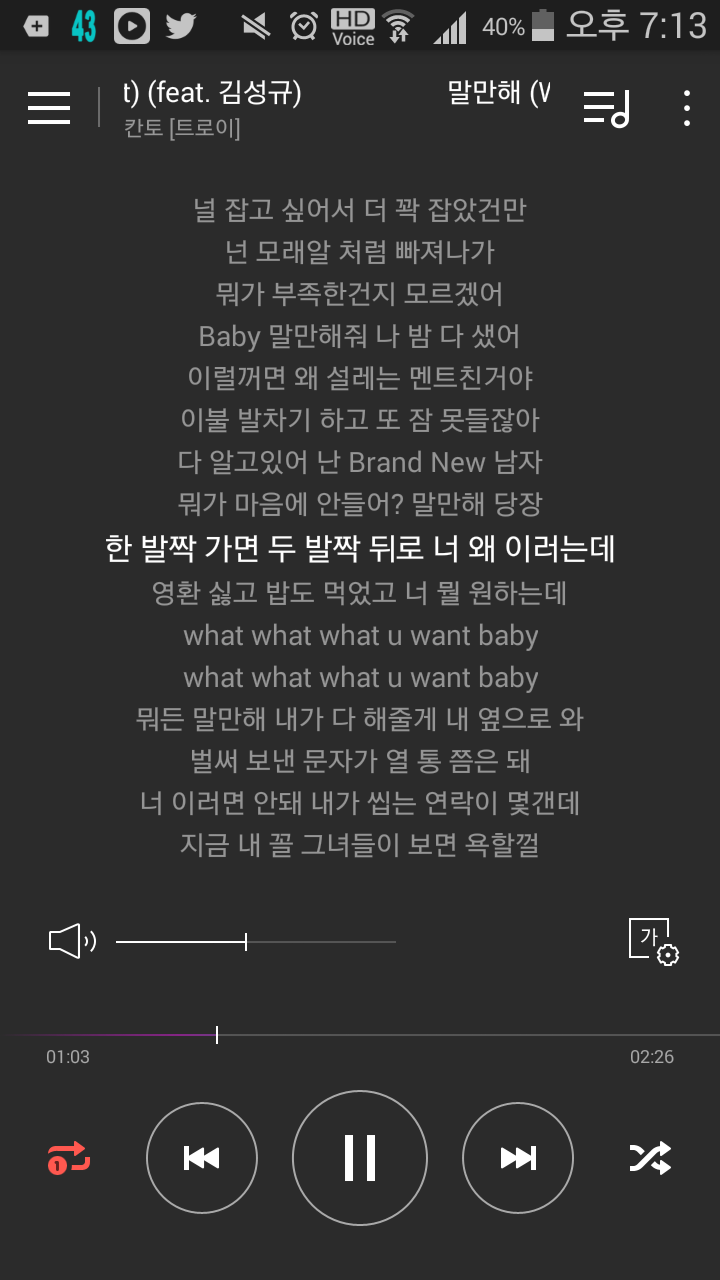
Task: Skip back to the previous track
Action: coord(202,1158)
